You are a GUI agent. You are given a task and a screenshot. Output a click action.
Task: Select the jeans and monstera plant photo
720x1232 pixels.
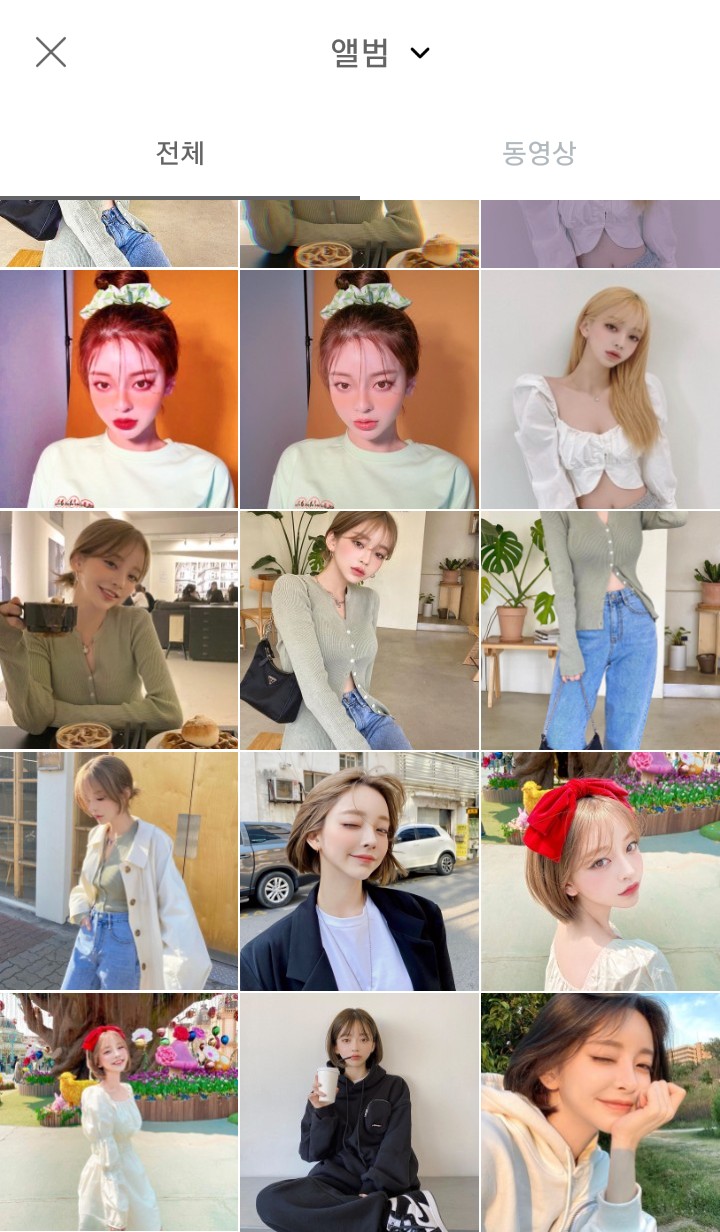coord(600,630)
